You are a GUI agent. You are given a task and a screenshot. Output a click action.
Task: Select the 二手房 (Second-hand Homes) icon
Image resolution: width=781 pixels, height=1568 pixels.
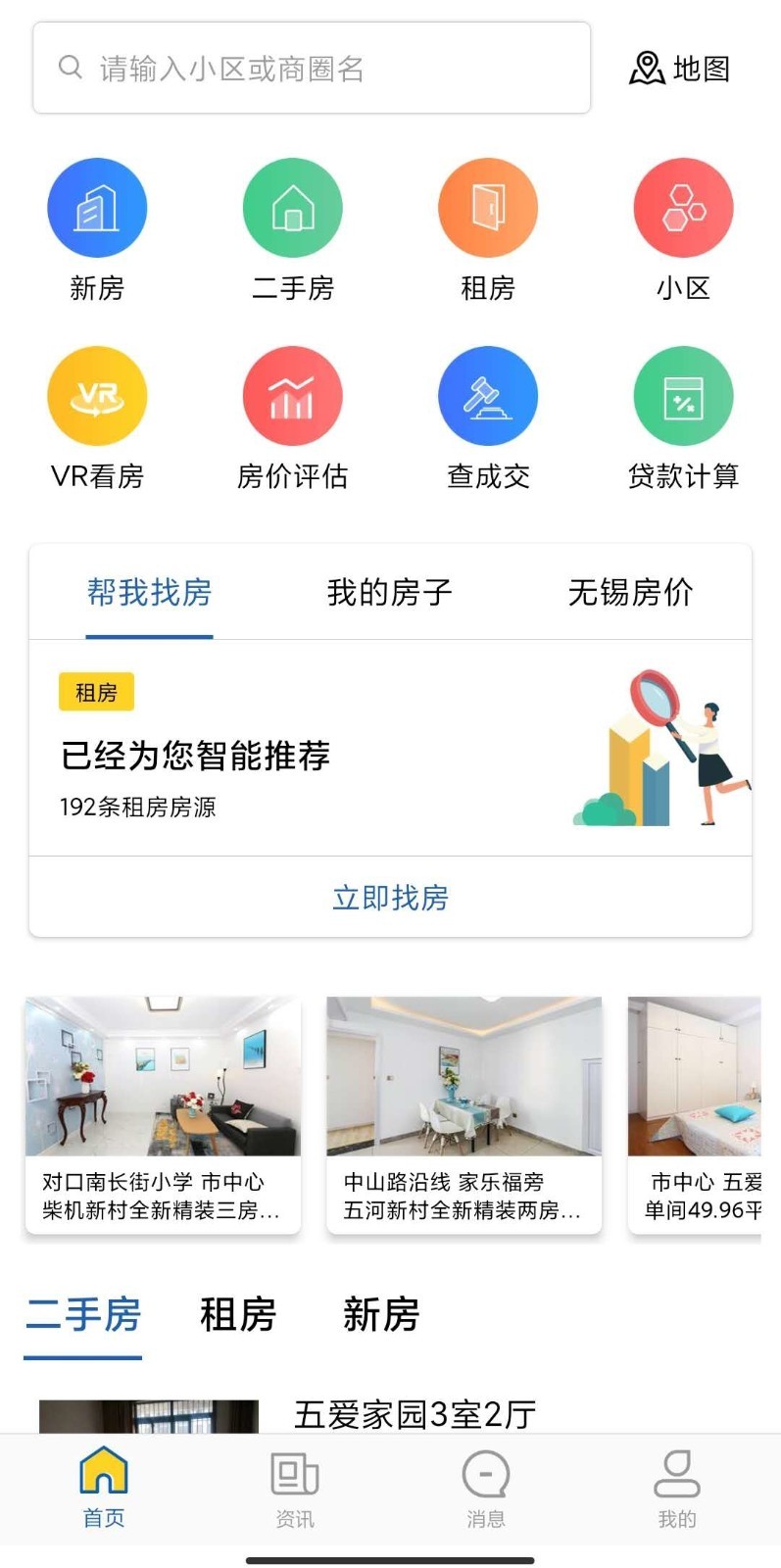point(292,225)
